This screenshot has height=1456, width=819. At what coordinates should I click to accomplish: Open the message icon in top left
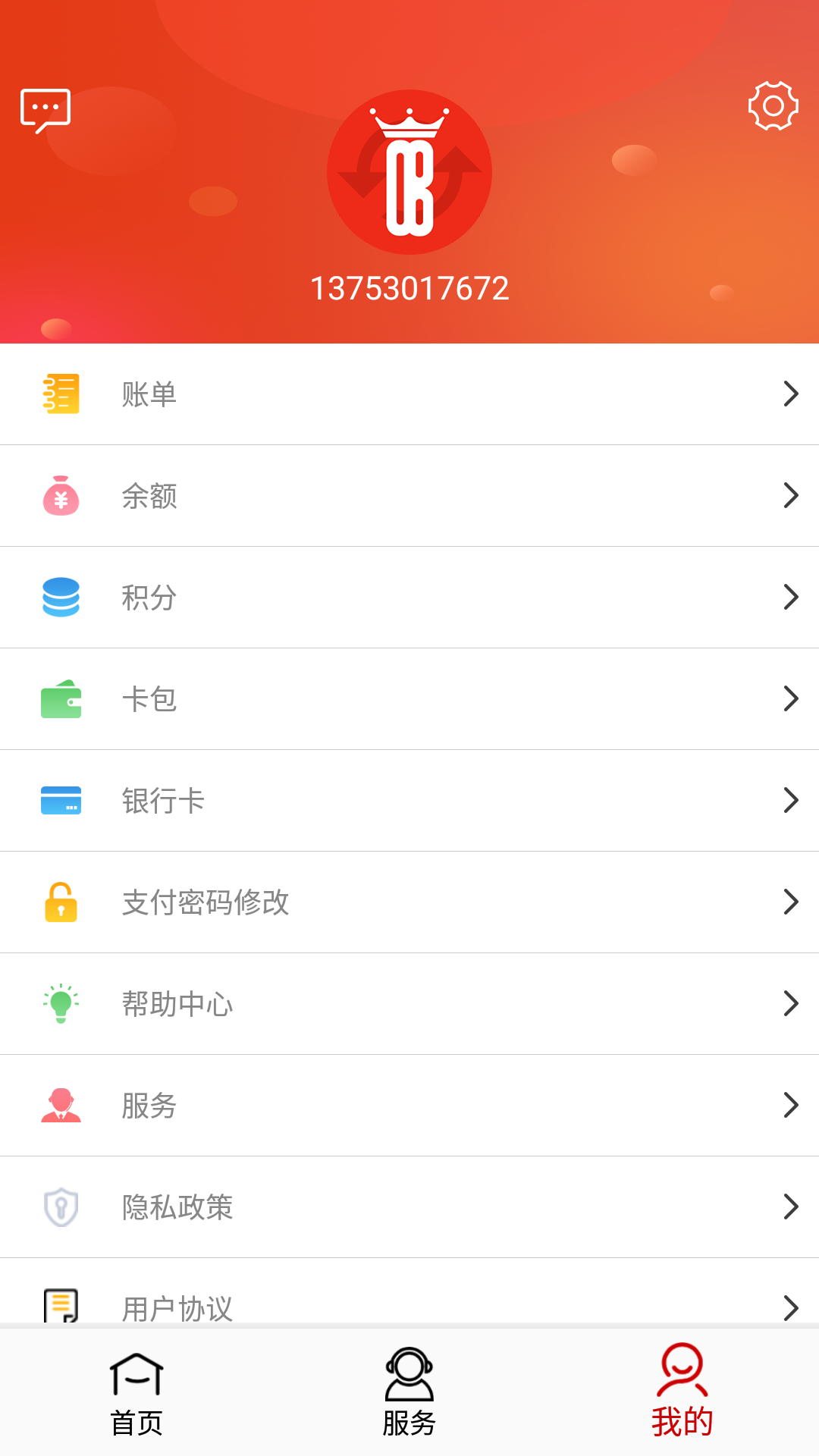click(45, 108)
